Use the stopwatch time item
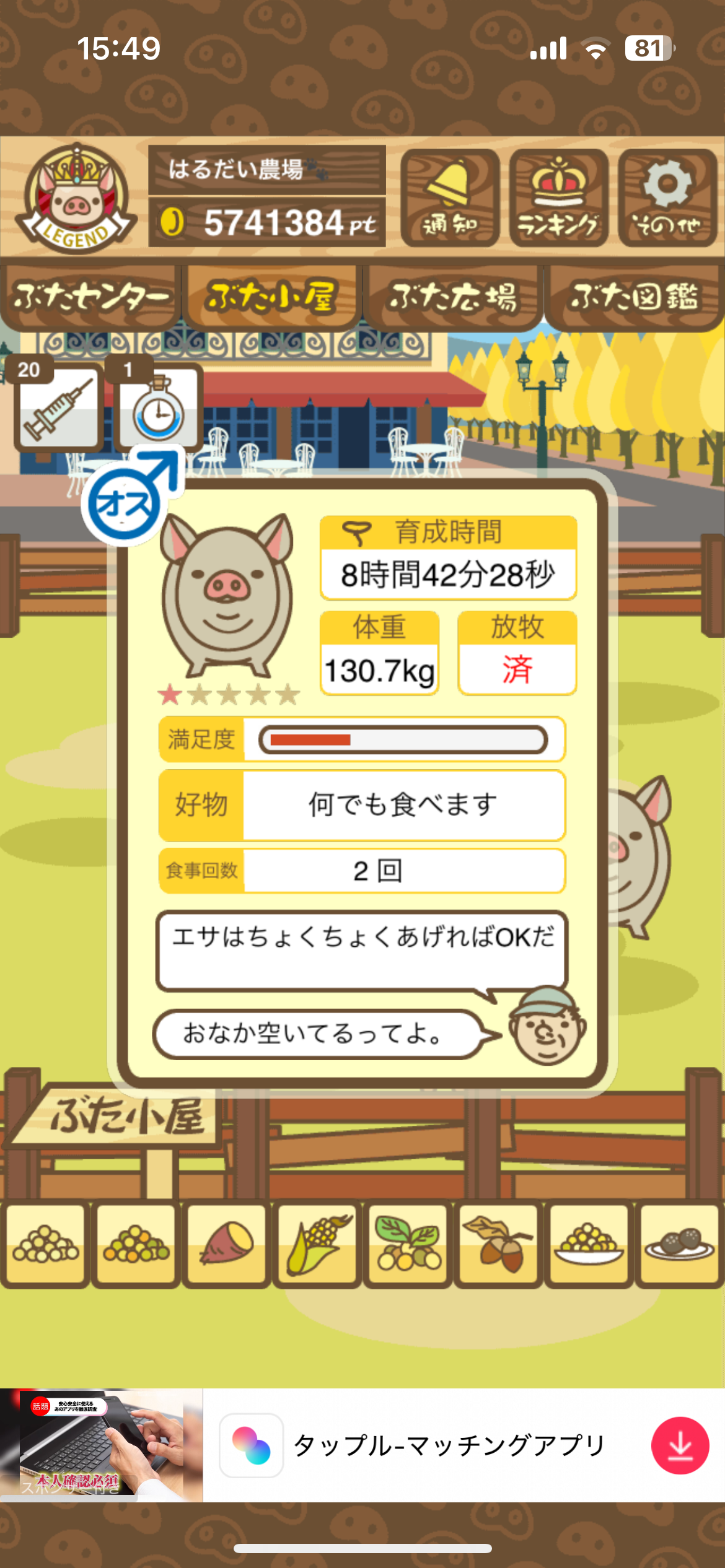 click(159, 407)
